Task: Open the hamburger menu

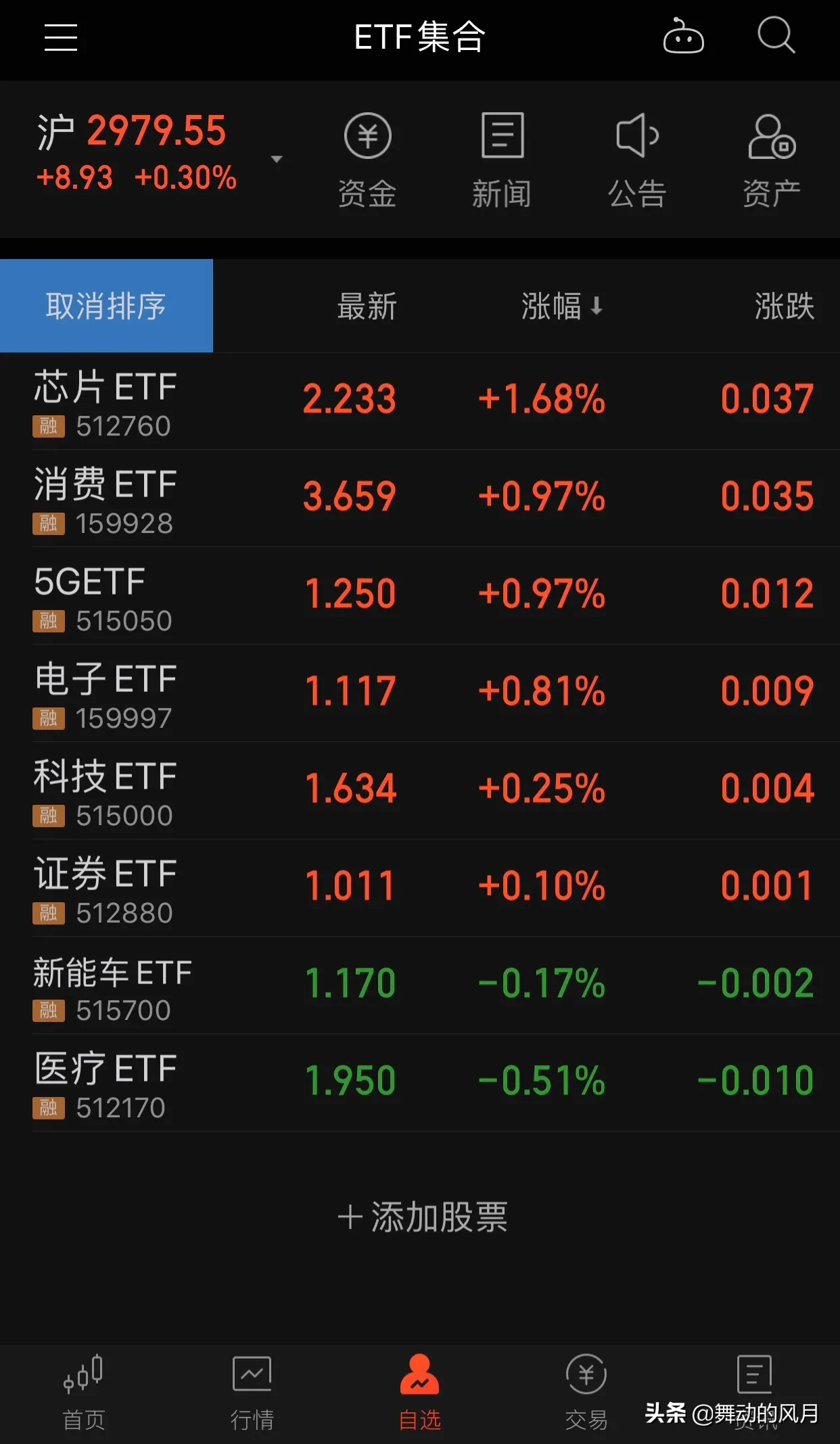Action: [x=61, y=37]
